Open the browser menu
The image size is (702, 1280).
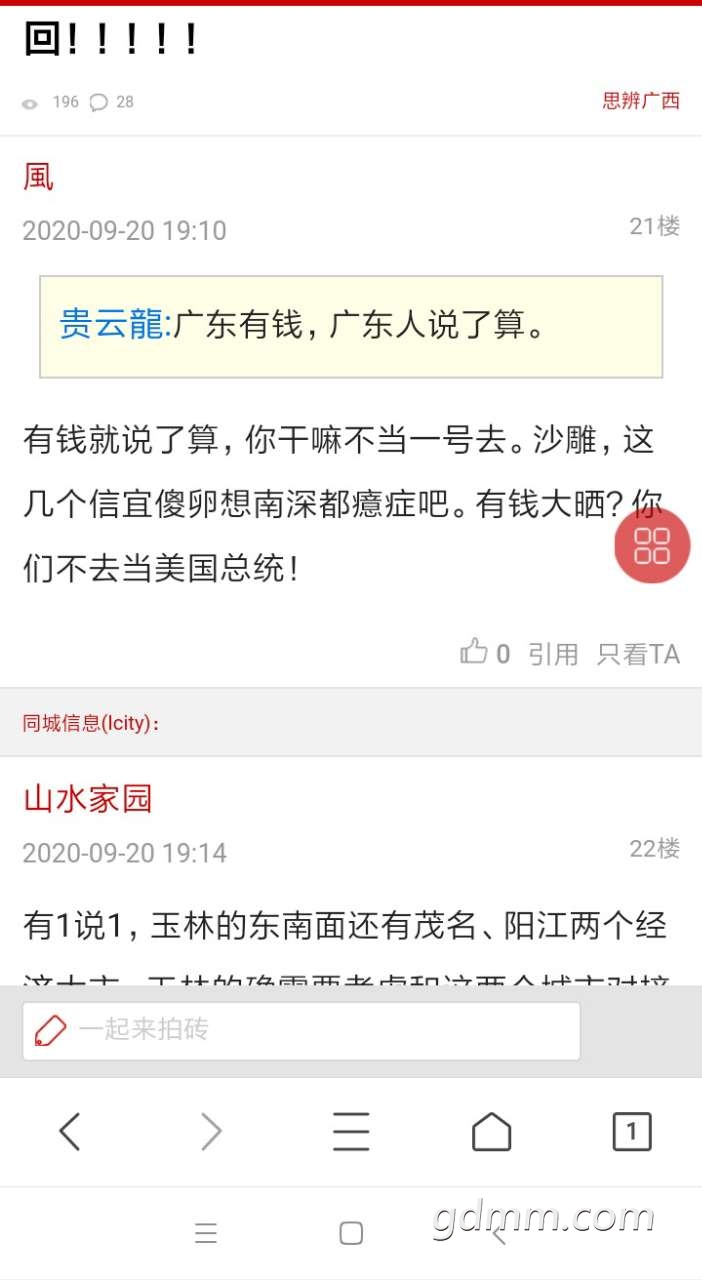click(351, 1132)
